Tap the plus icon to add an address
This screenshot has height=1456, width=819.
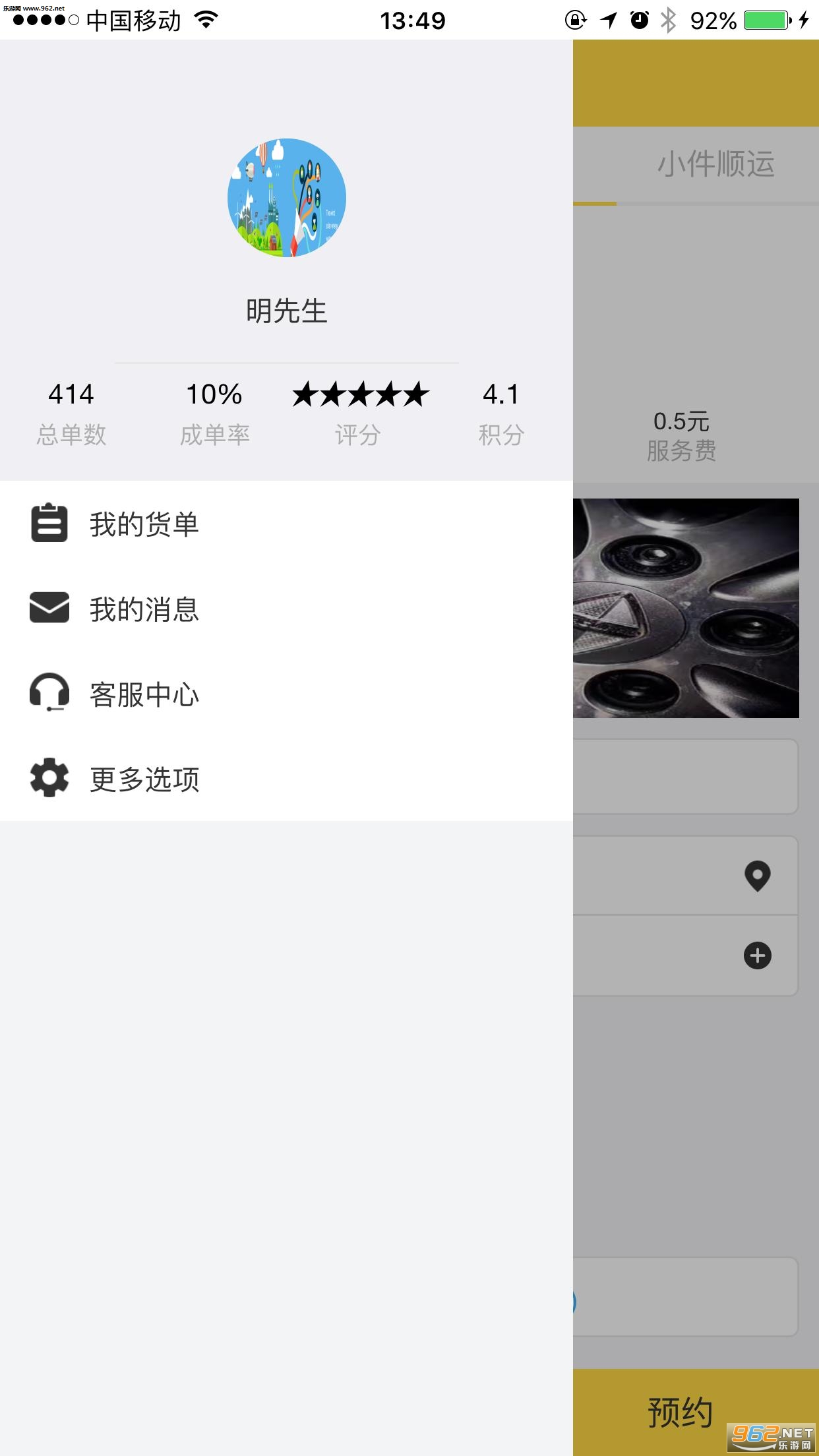pos(758,956)
